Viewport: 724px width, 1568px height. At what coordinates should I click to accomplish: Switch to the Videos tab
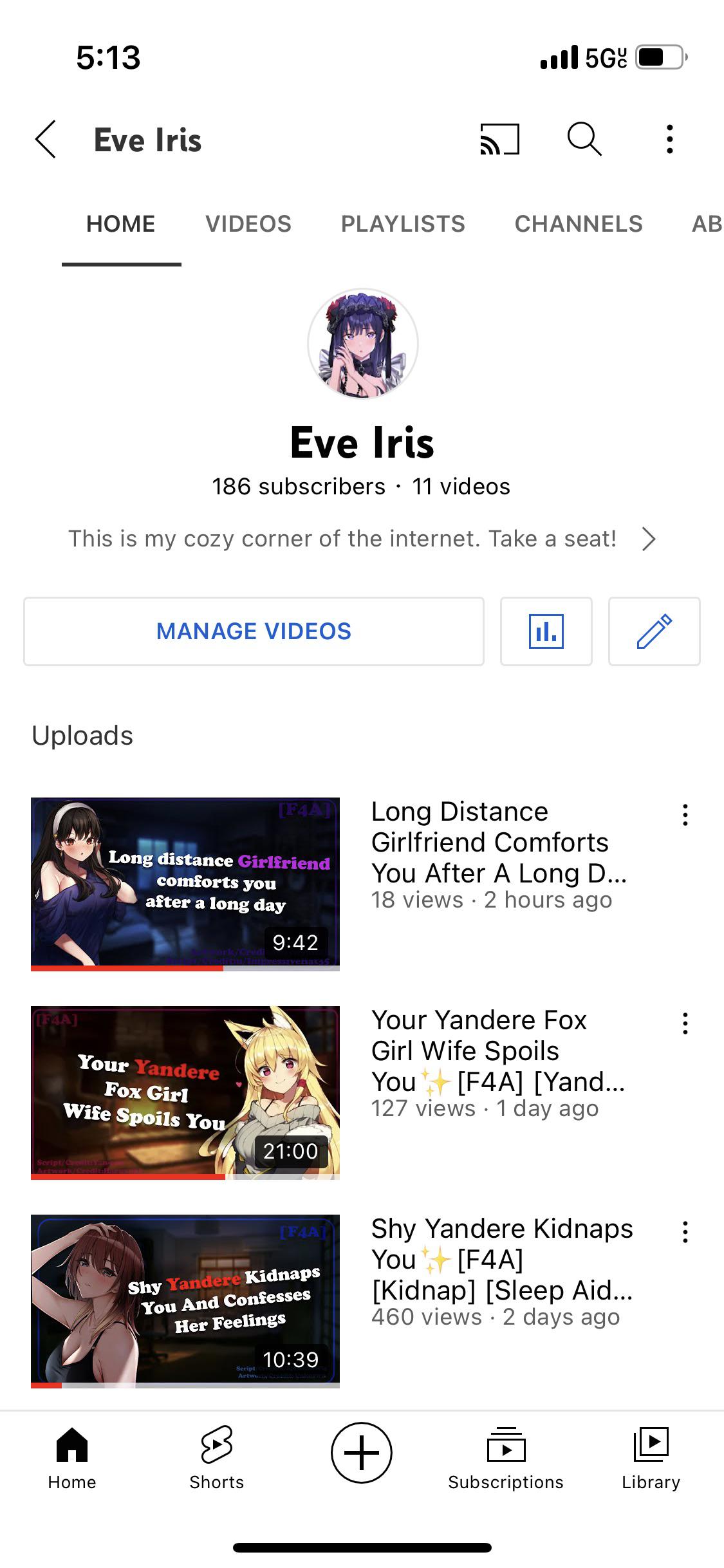[x=248, y=224]
